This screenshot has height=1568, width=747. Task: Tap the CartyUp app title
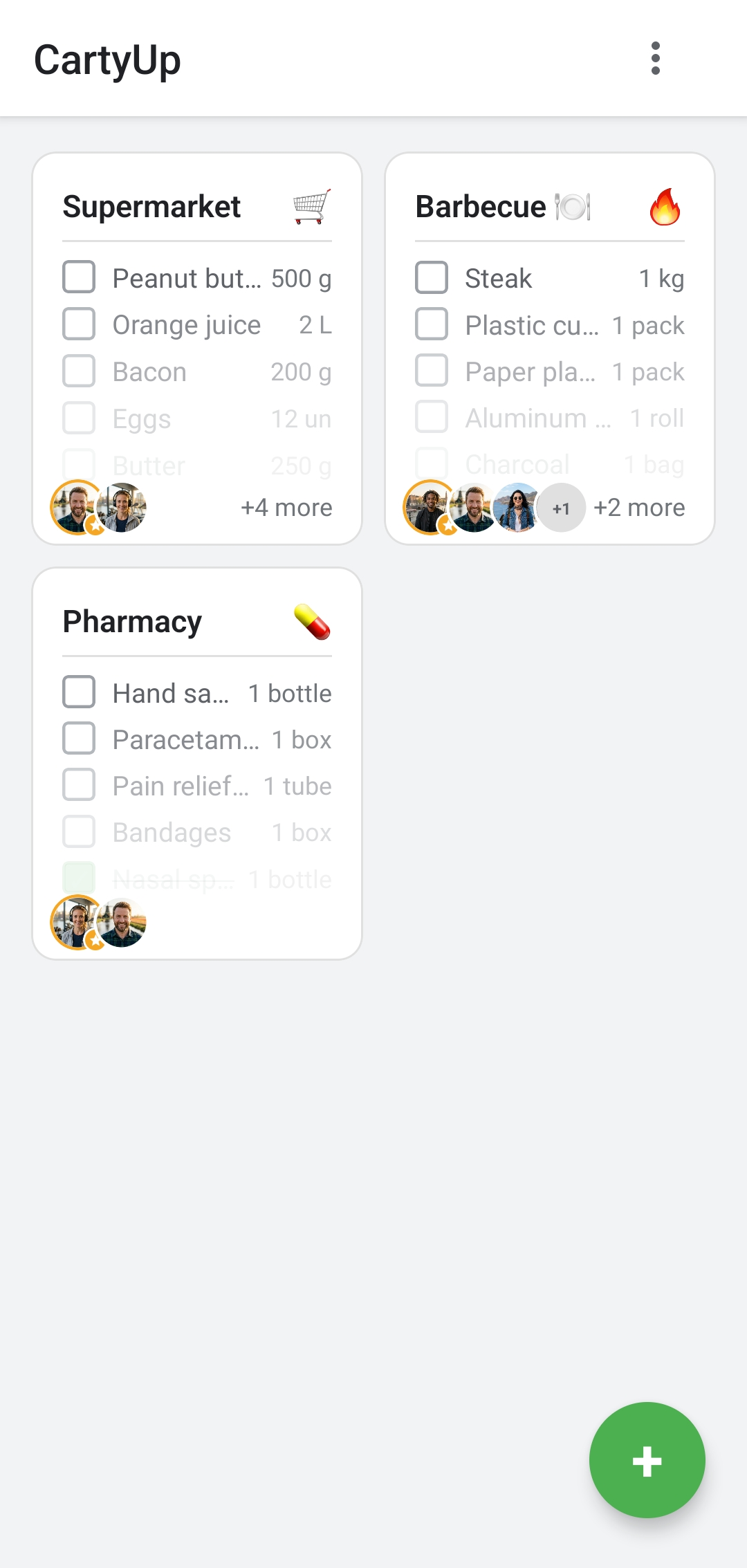(108, 60)
